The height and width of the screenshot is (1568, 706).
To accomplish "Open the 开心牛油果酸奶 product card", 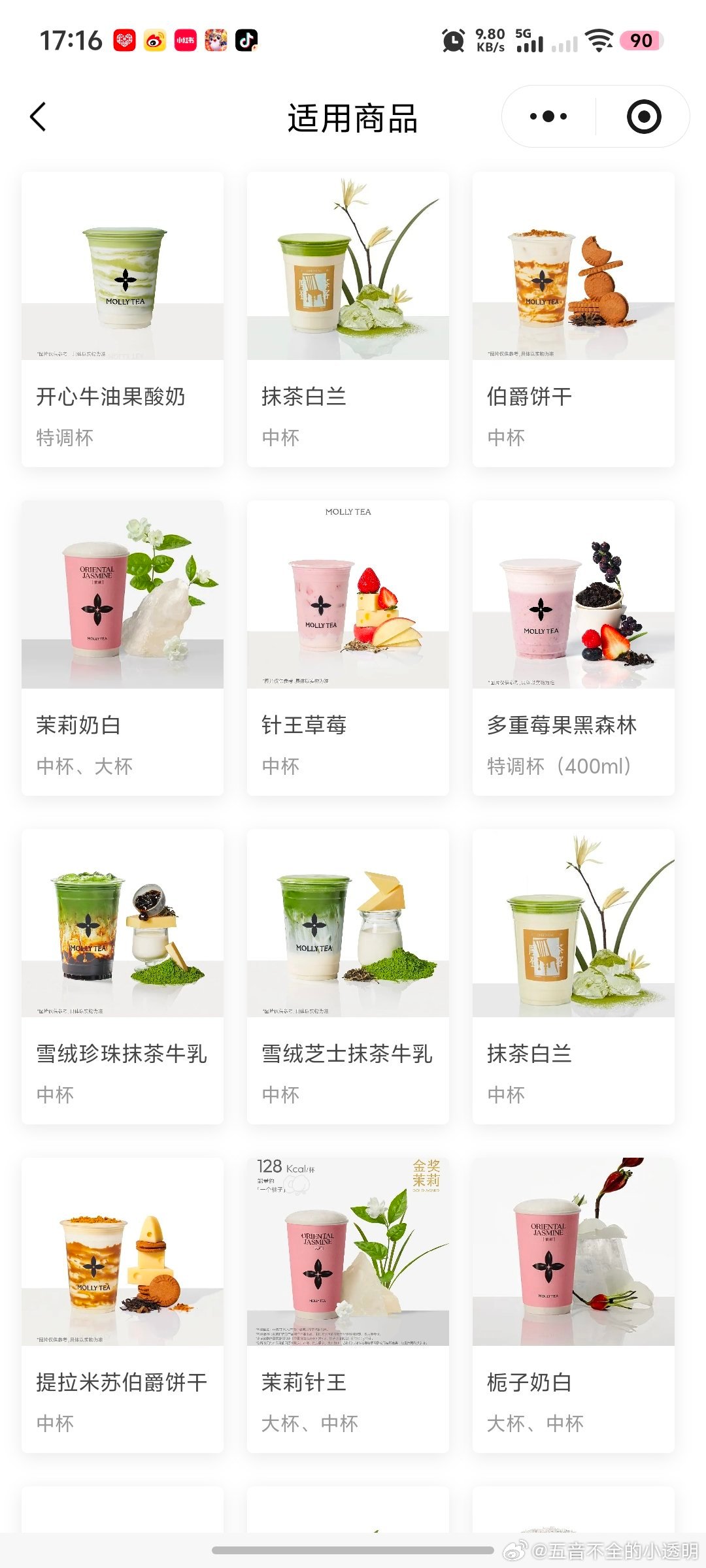I will tap(122, 319).
